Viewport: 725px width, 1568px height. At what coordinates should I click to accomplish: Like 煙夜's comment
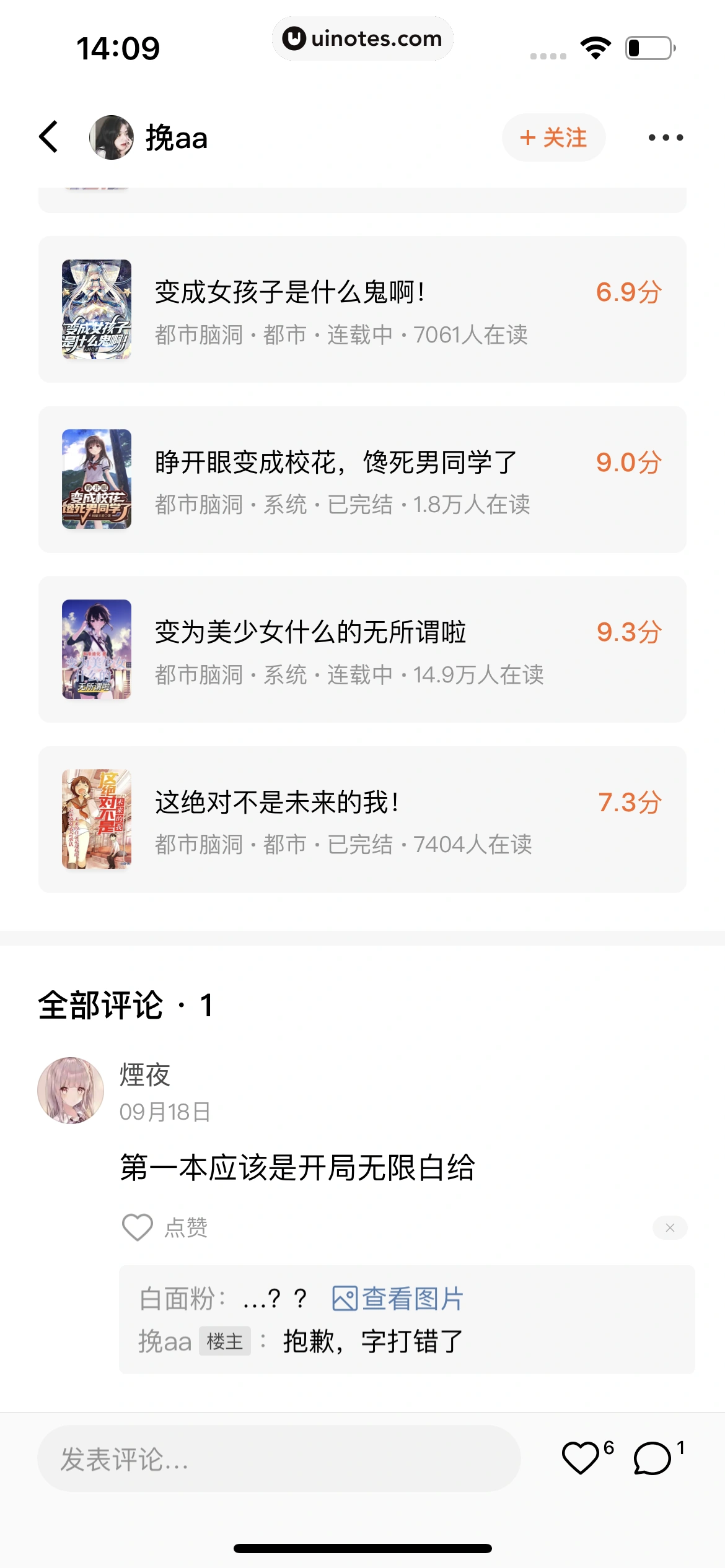[138, 1227]
